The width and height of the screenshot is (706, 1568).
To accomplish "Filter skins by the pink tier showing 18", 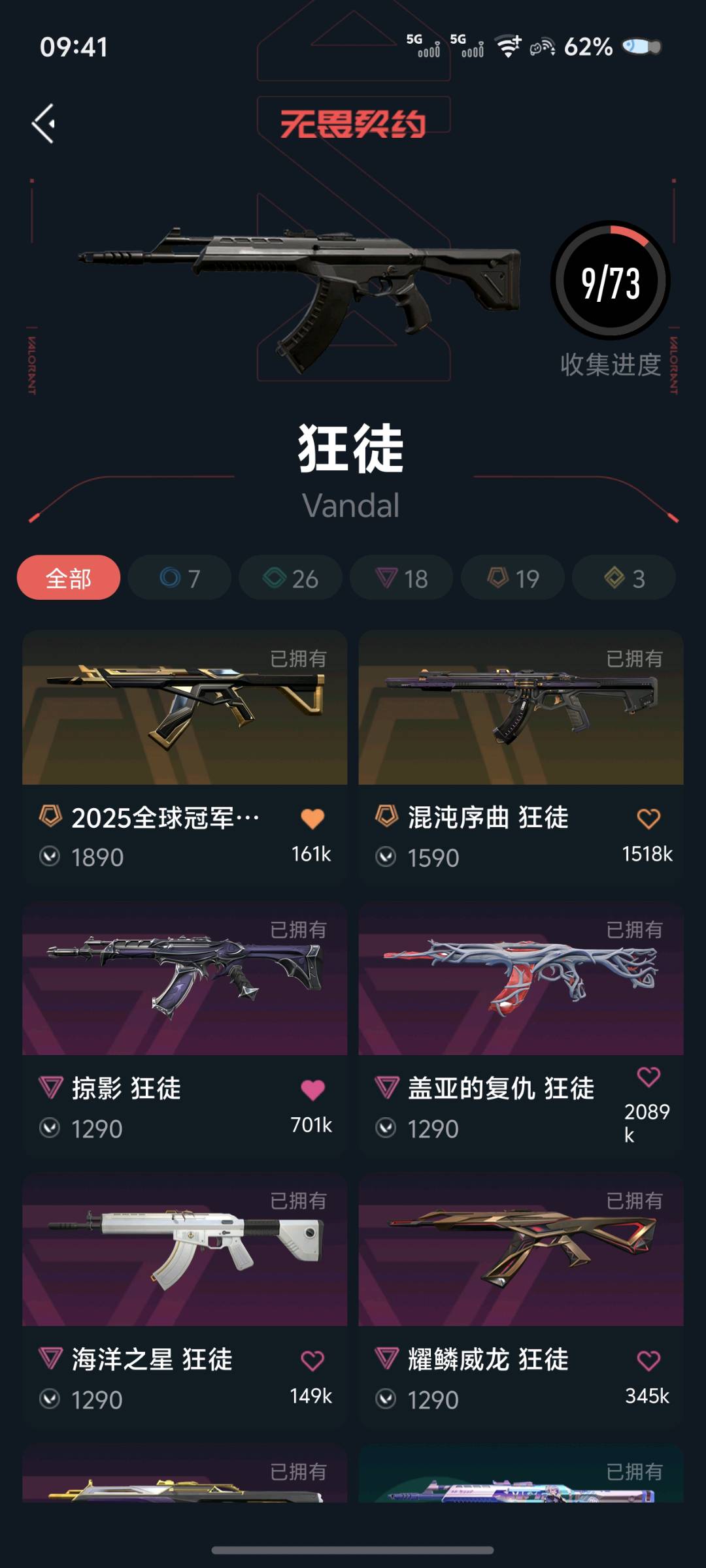I will pos(402,578).
